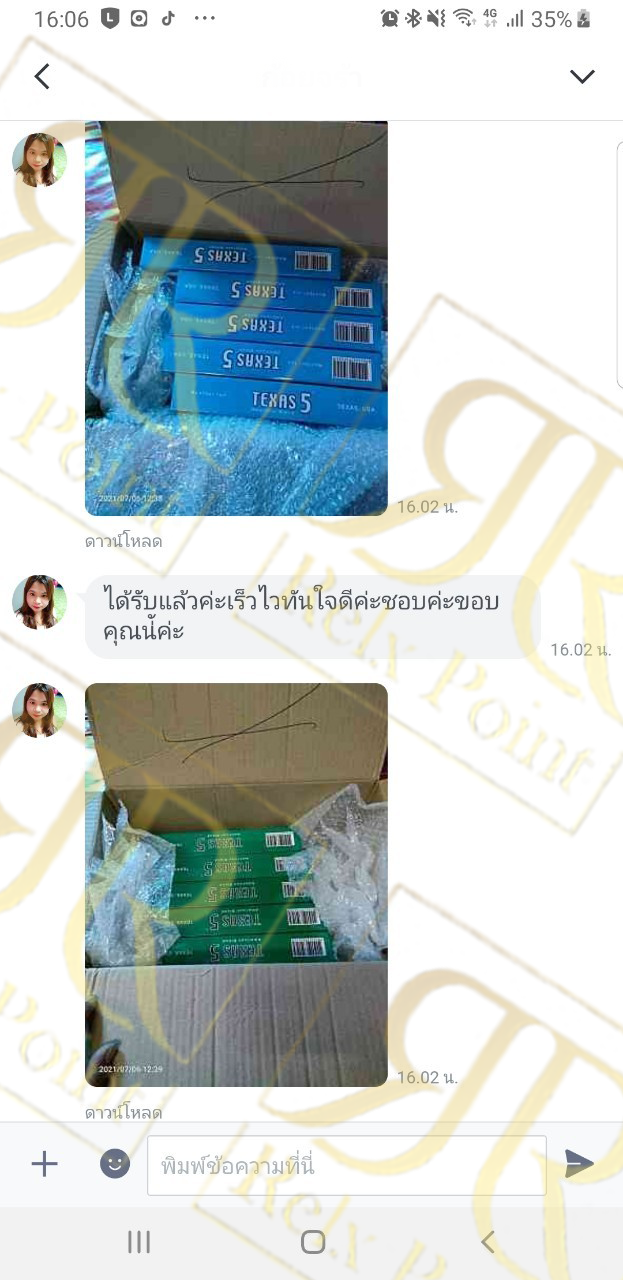Open the blue Texas 5 boxes photo
The width and height of the screenshot is (623, 1280).
236,318
